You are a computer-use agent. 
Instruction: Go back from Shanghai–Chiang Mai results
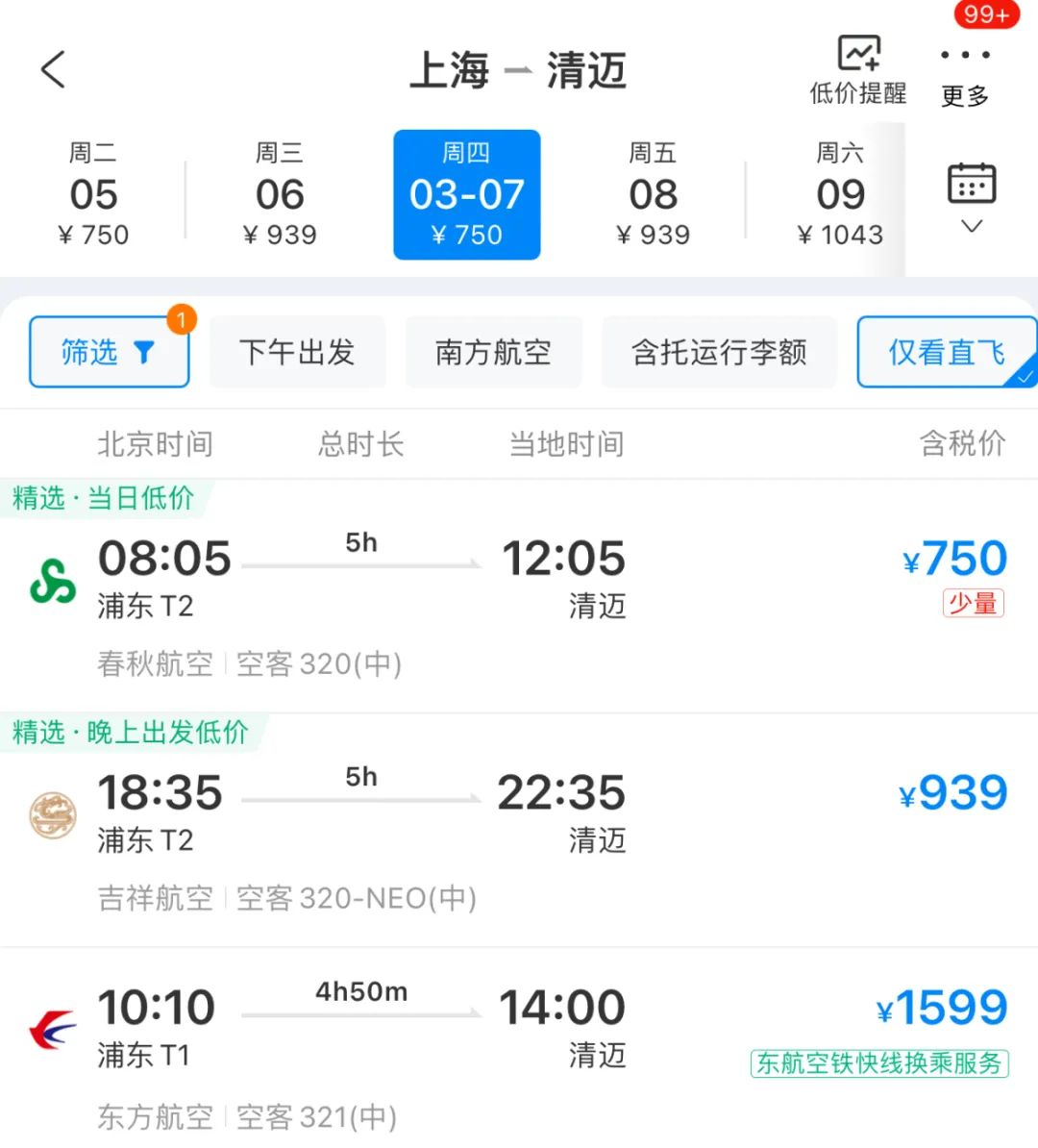tap(54, 69)
